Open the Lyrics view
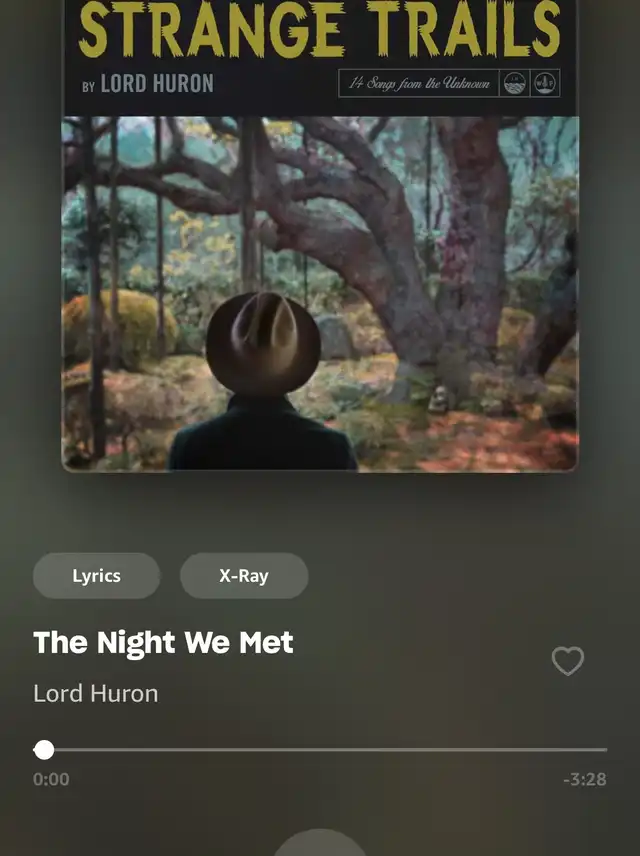 point(96,576)
